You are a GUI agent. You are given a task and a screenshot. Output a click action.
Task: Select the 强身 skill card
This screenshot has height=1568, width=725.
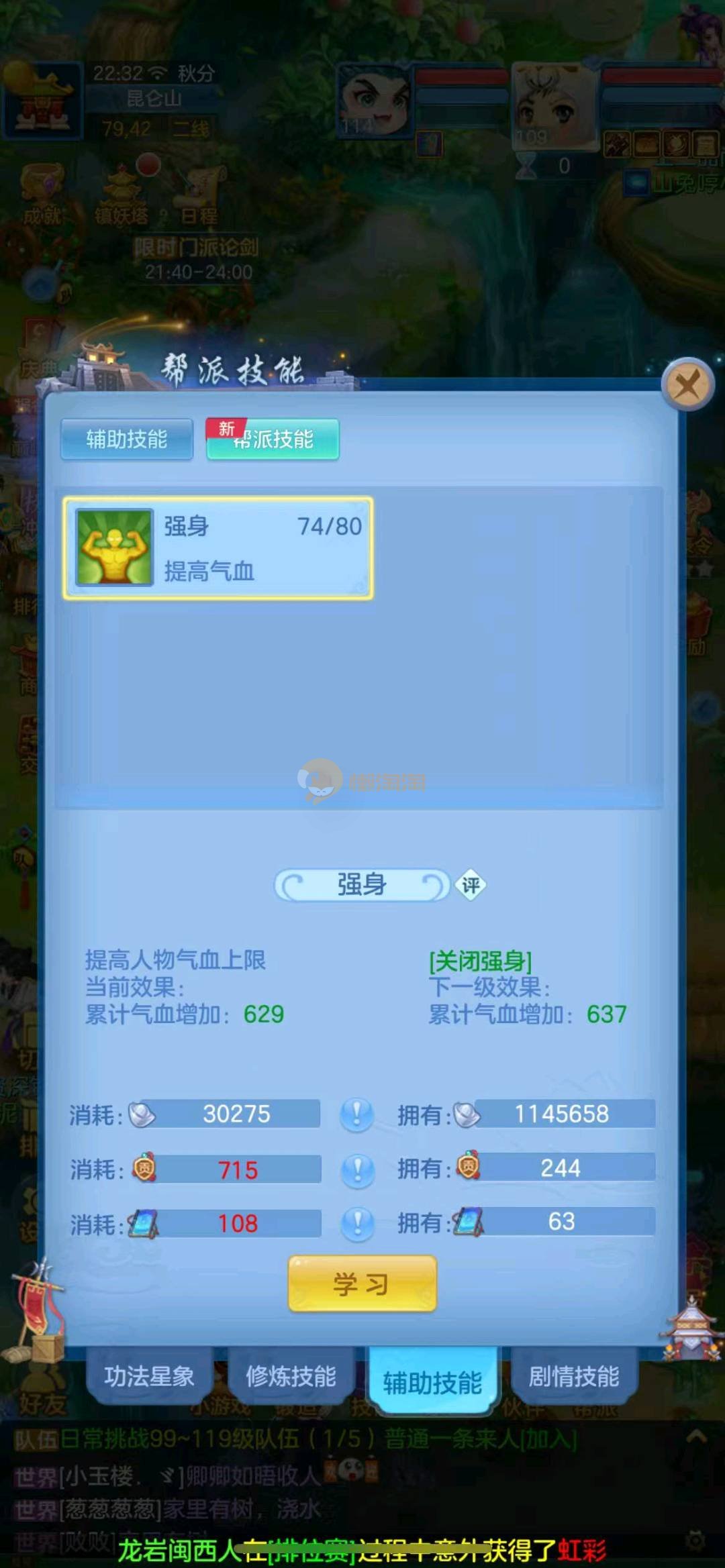click(x=218, y=548)
